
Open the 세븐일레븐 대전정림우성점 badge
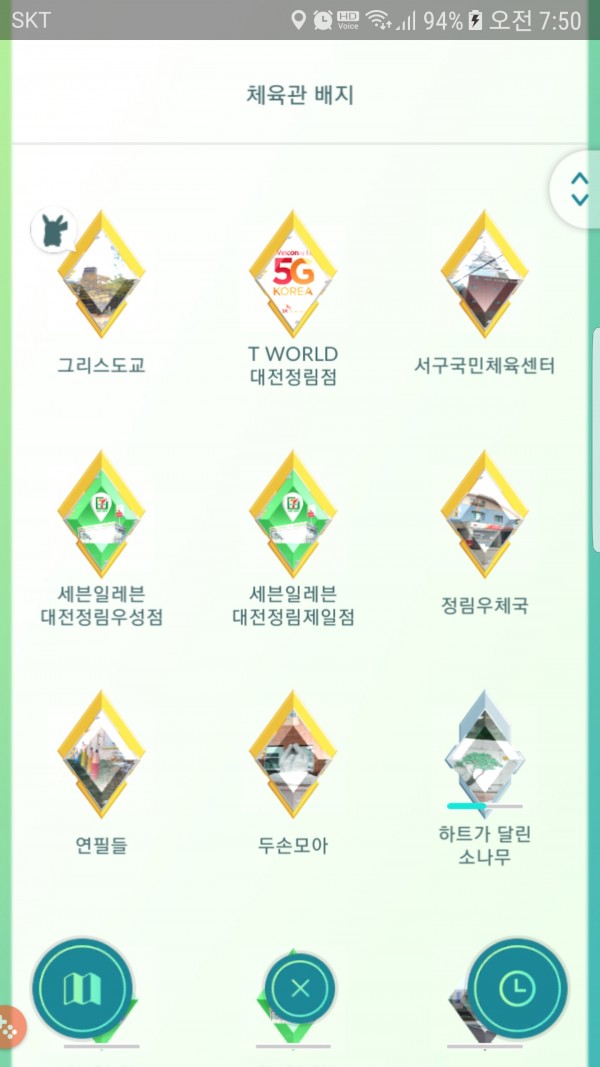pyautogui.click(x=100, y=515)
